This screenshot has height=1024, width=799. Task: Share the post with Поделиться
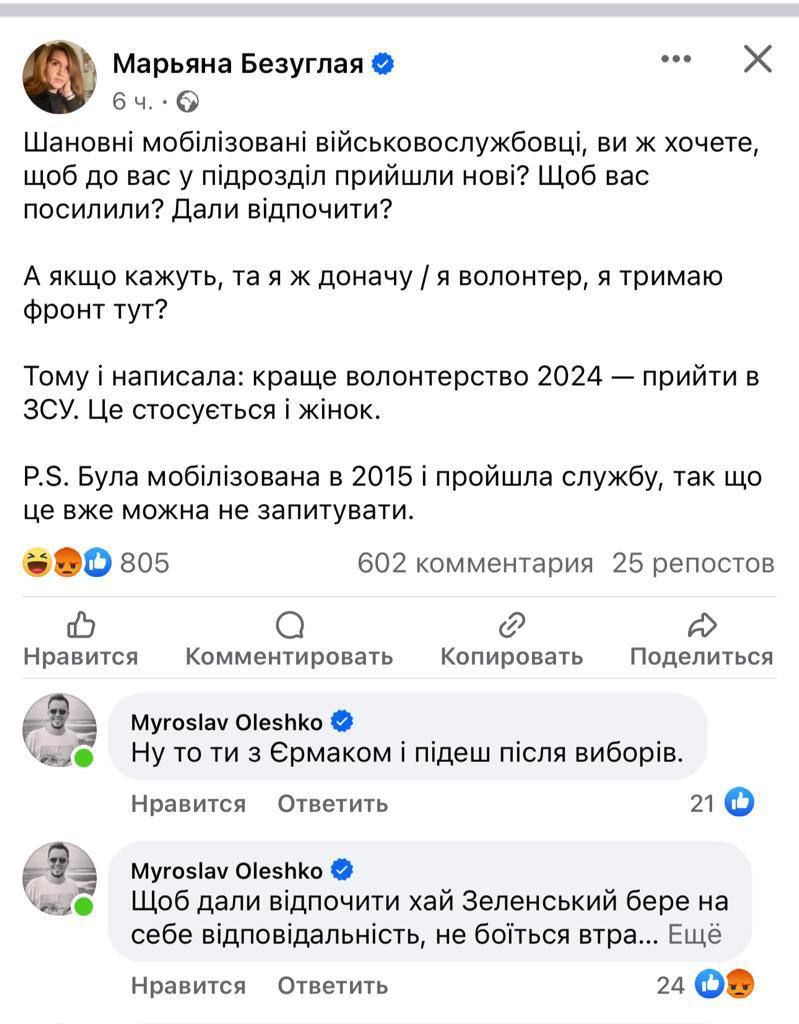pos(701,640)
